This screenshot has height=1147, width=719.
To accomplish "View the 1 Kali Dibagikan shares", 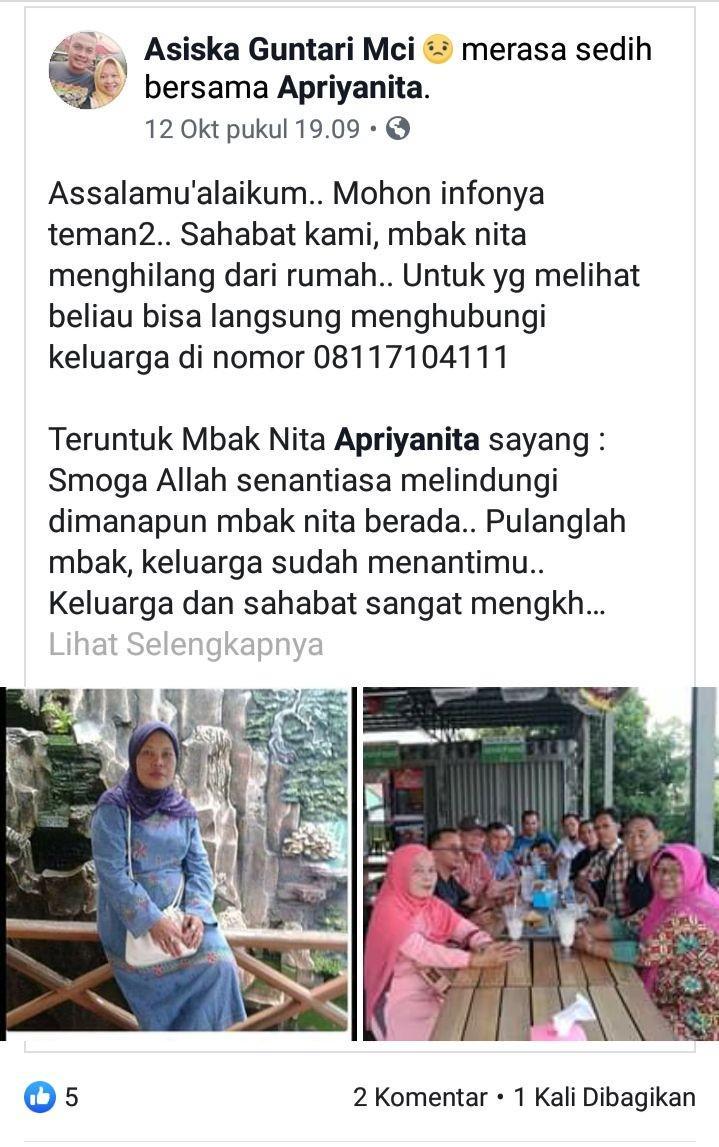I will pos(604,1097).
